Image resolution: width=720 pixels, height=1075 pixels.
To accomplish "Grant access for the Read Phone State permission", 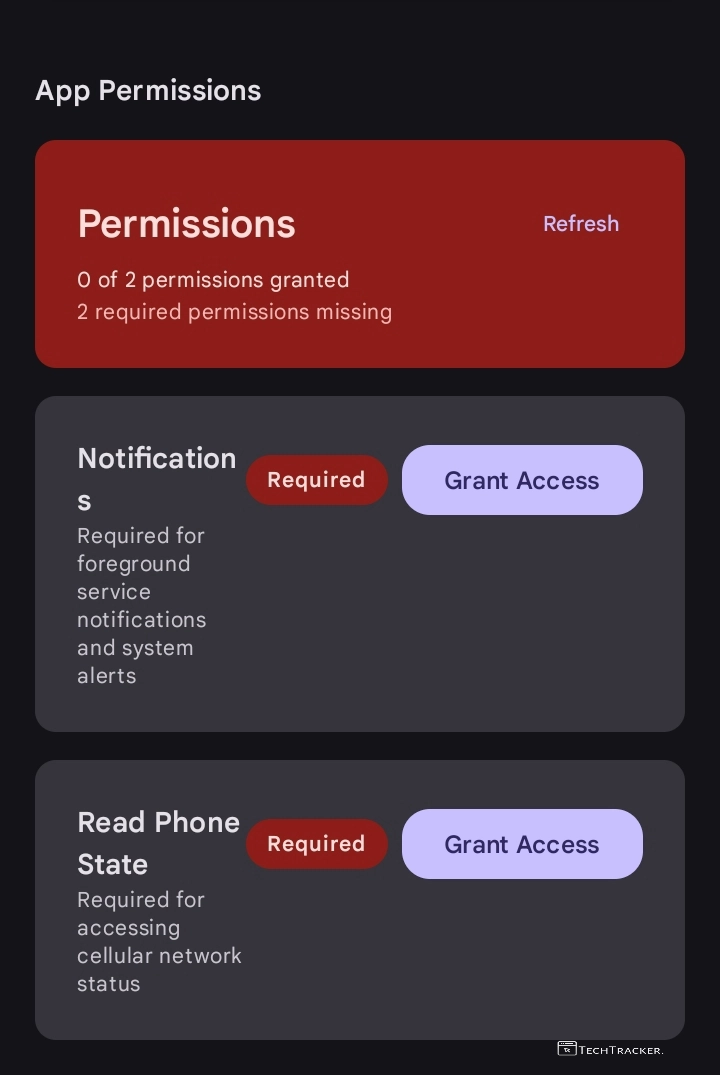I will tap(522, 844).
